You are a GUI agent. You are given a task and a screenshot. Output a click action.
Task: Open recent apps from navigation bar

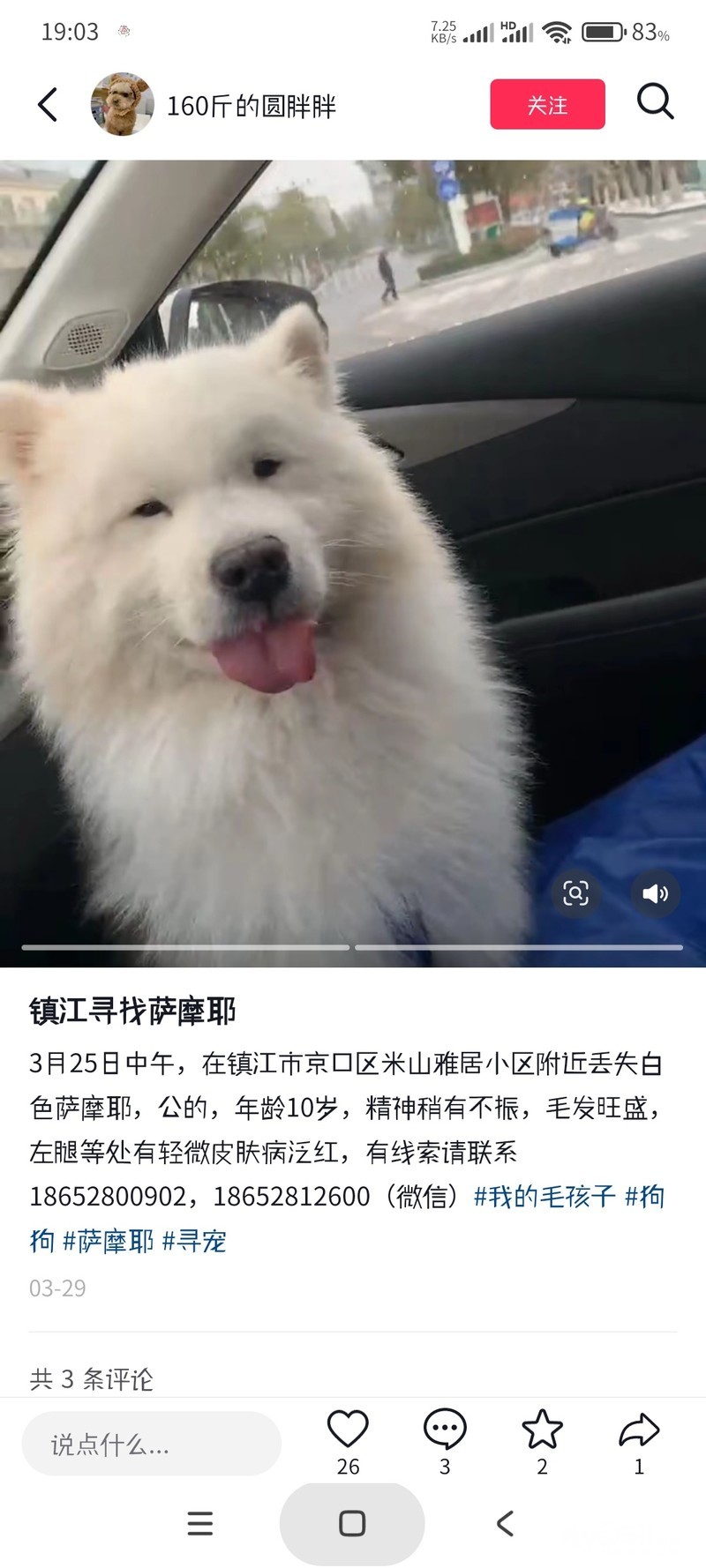200,1523
